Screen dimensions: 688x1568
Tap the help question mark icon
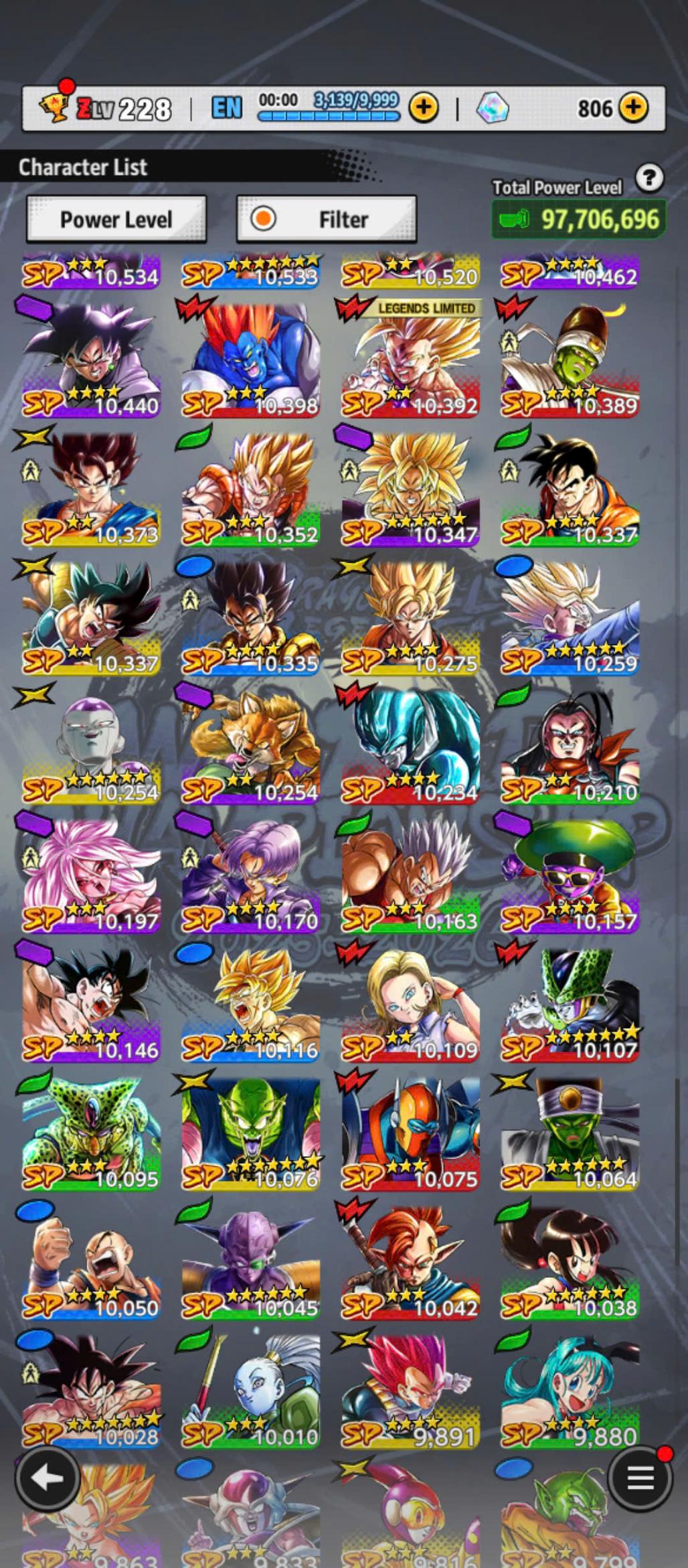coord(649,178)
